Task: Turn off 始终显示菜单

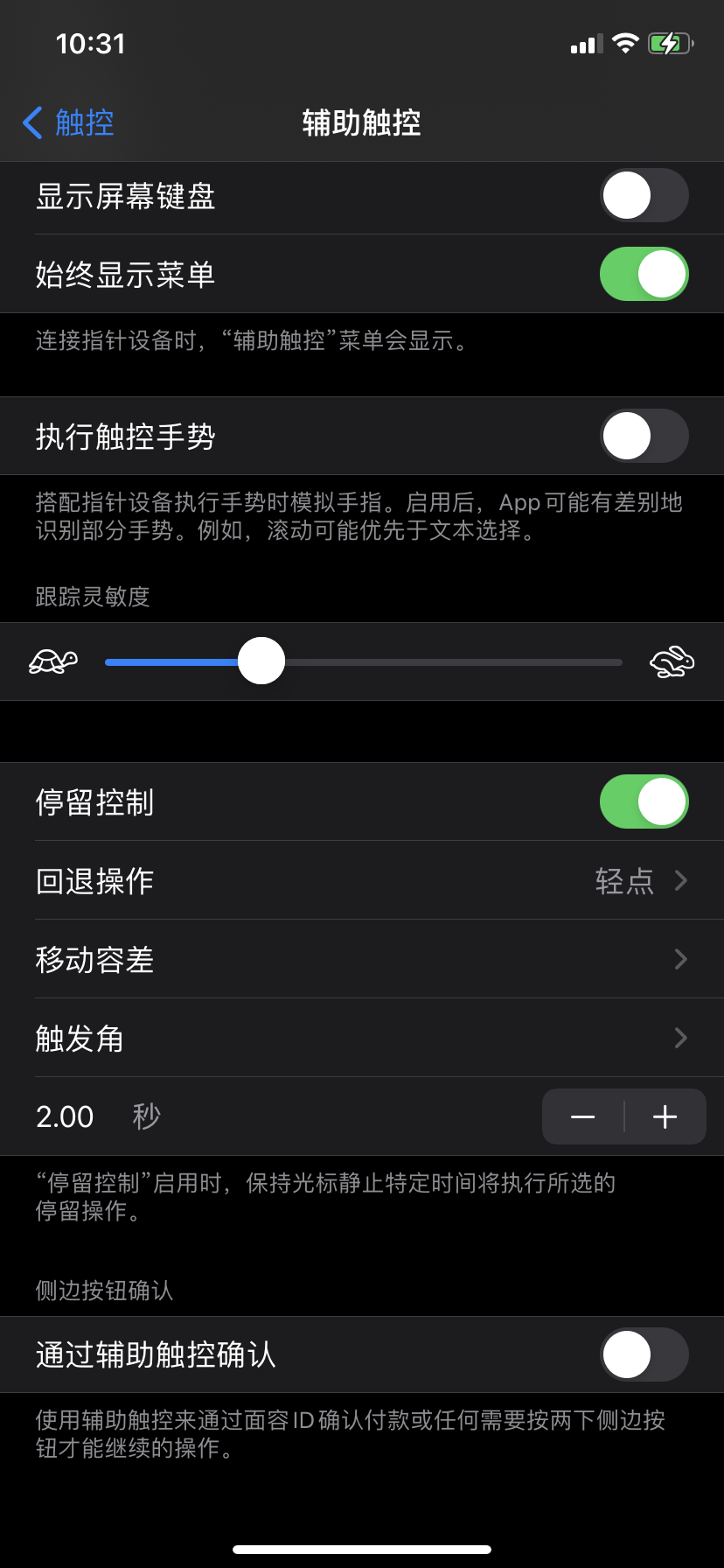Action: click(x=644, y=275)
